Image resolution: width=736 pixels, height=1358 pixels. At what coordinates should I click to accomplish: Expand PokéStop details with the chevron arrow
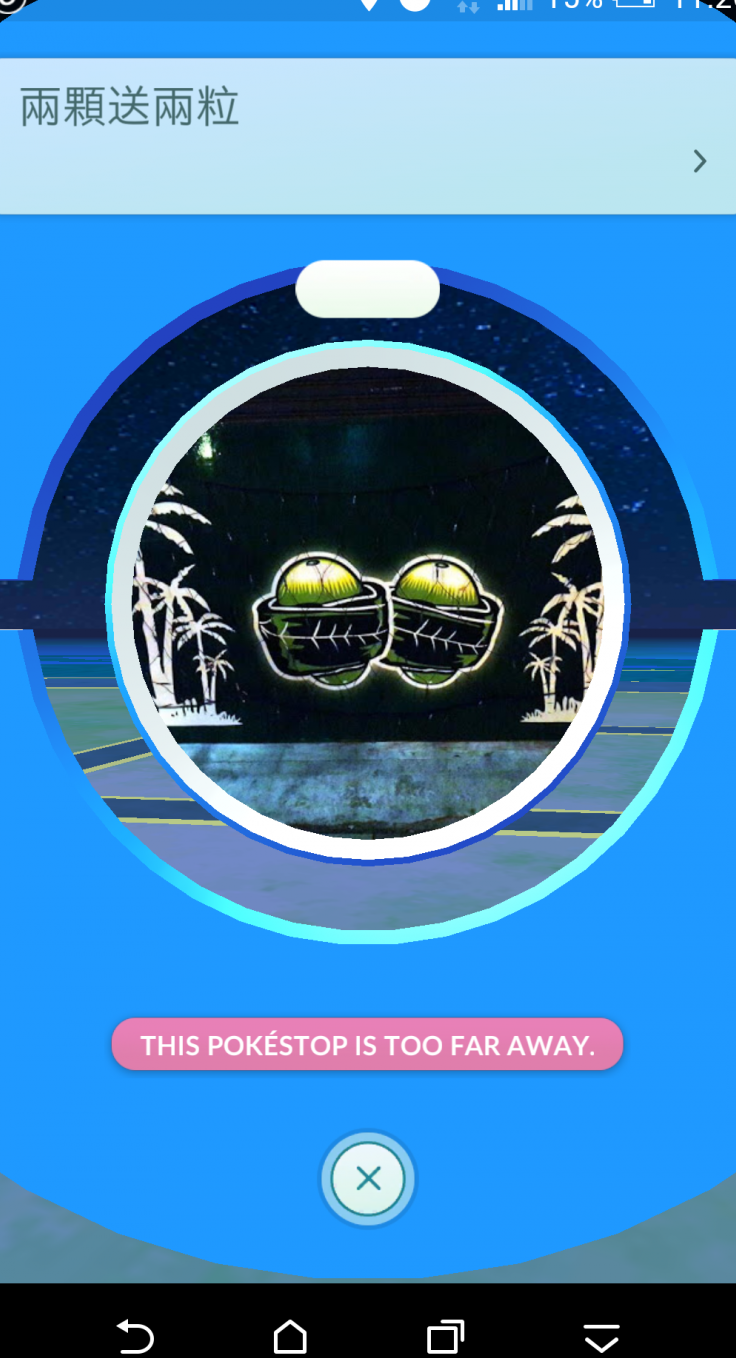coord(700,161)
